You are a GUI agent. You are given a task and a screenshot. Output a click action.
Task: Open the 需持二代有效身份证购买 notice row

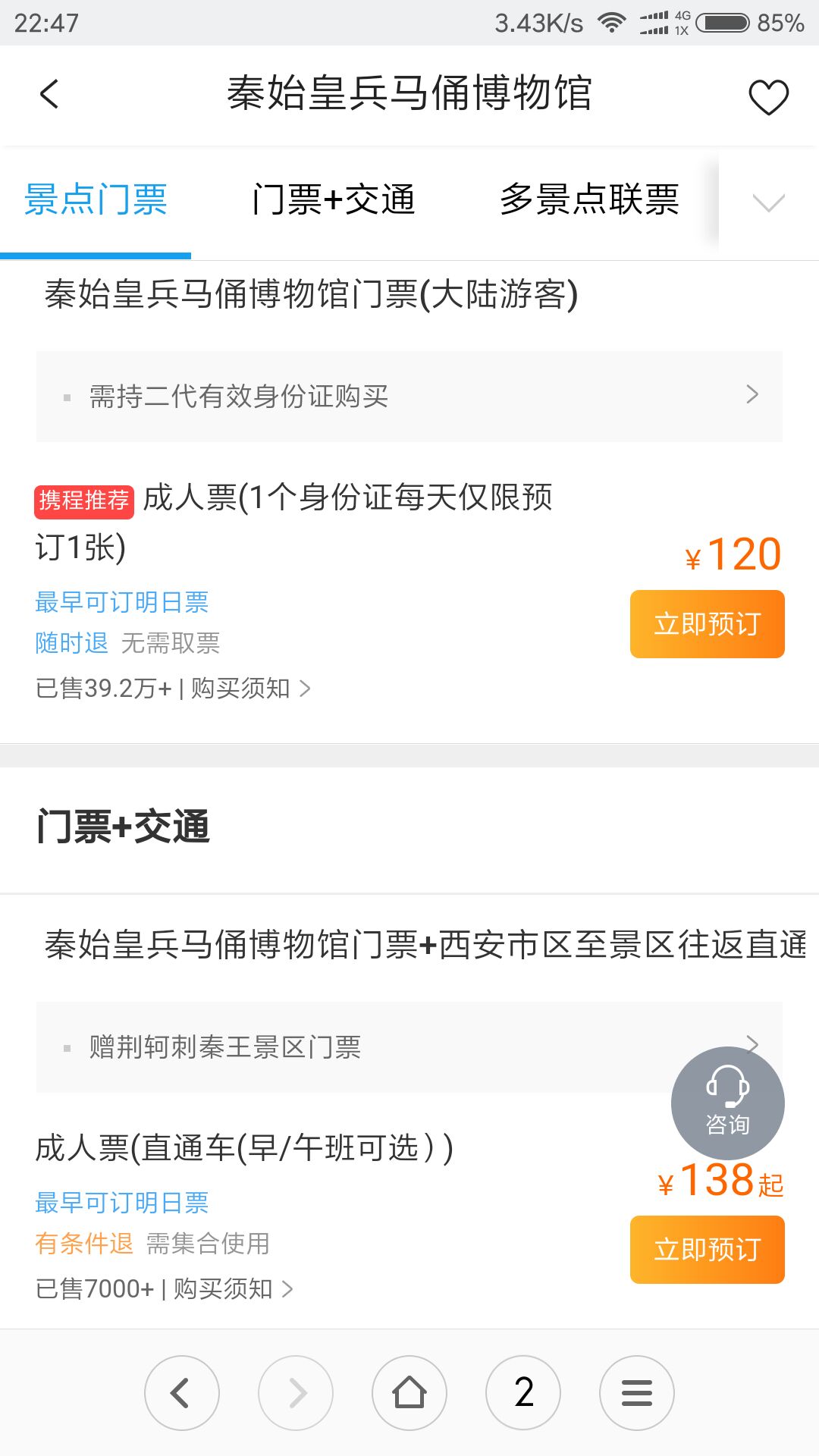point(409,396)
